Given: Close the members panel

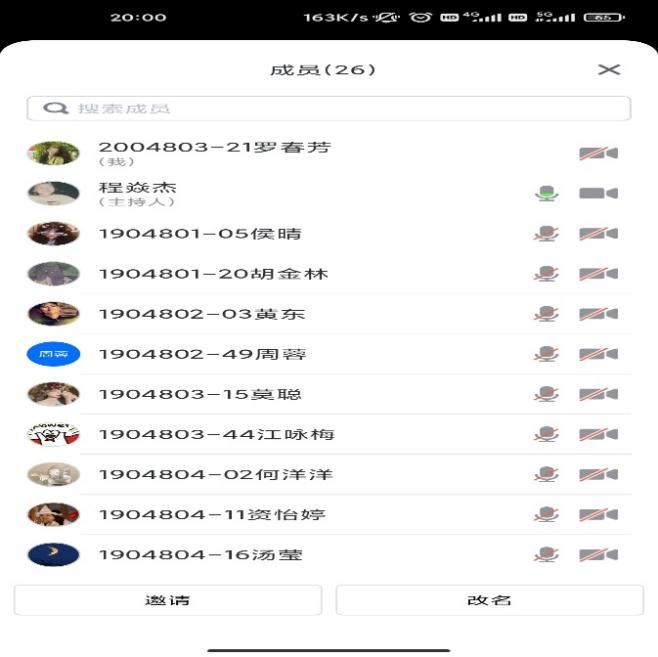Looking at the screenshot, I should (x=608, y=70).
